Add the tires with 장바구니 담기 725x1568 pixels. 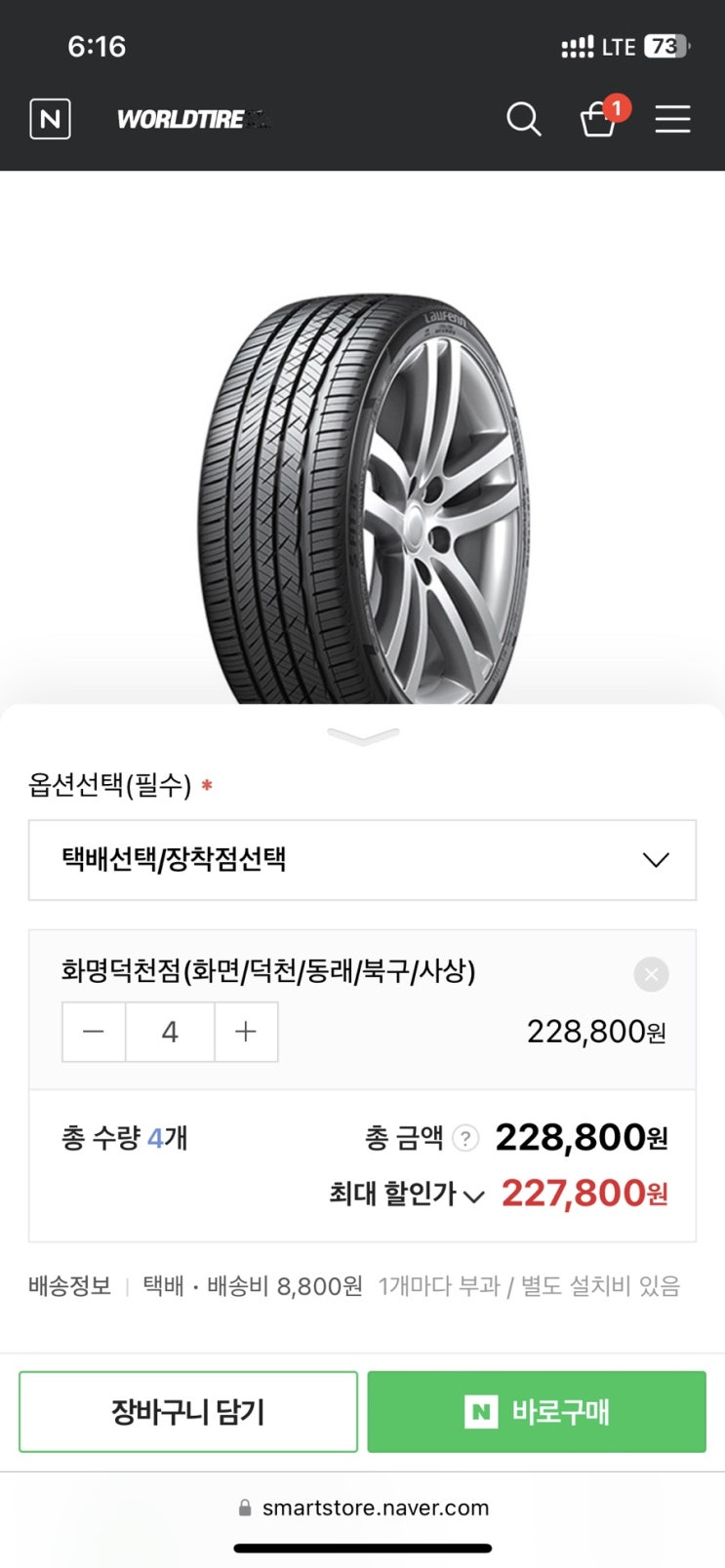coord(188,1411)
